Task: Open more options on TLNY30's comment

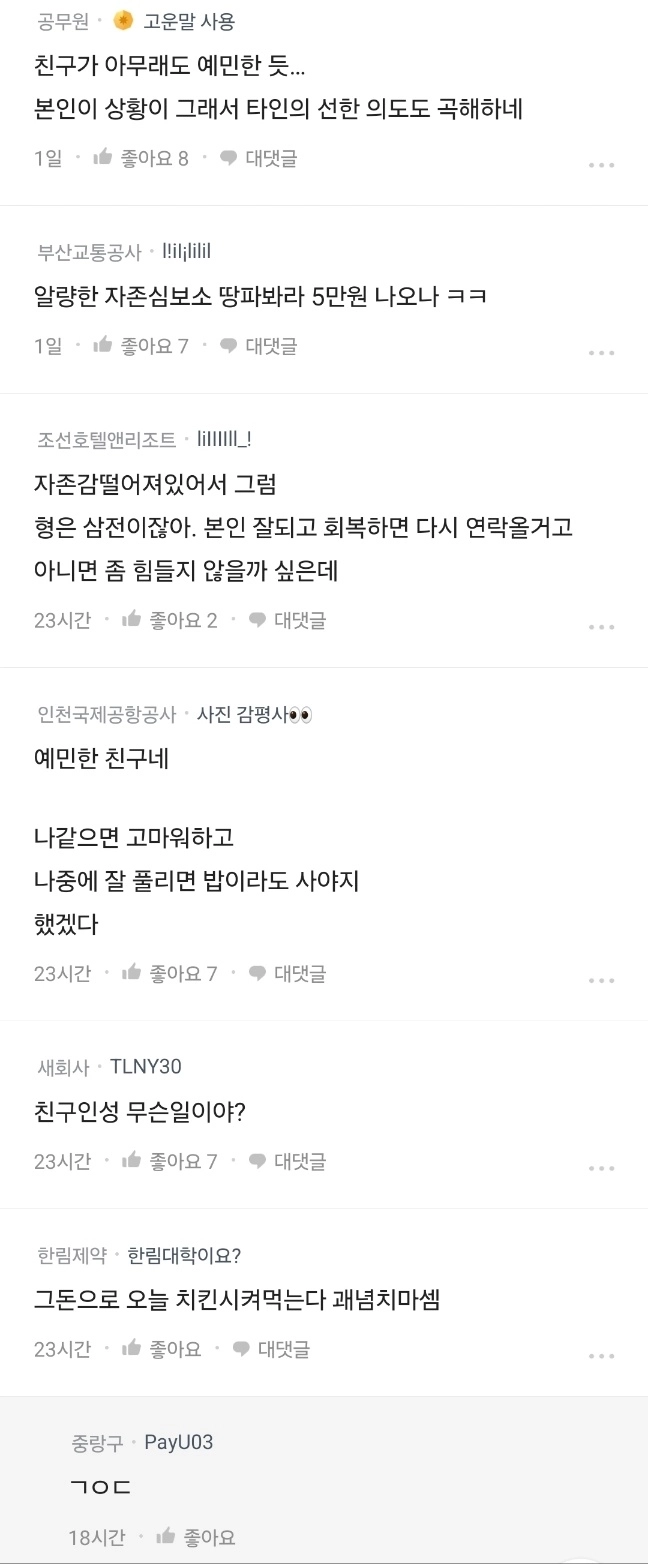Action: (x=601, y=1168)
